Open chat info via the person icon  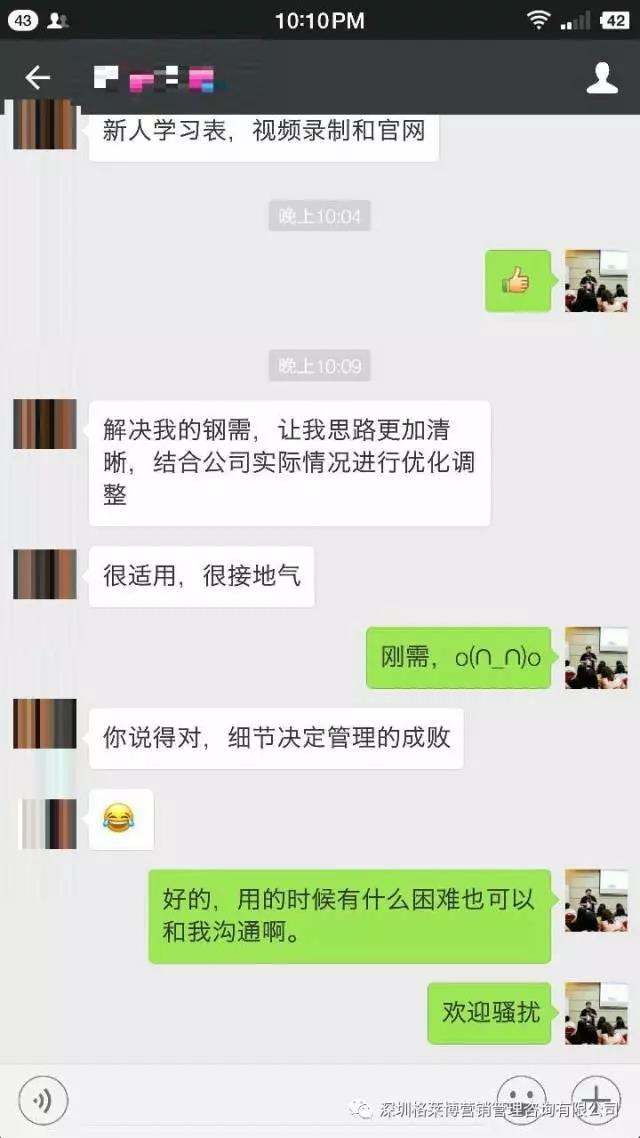tap(601, 77)
